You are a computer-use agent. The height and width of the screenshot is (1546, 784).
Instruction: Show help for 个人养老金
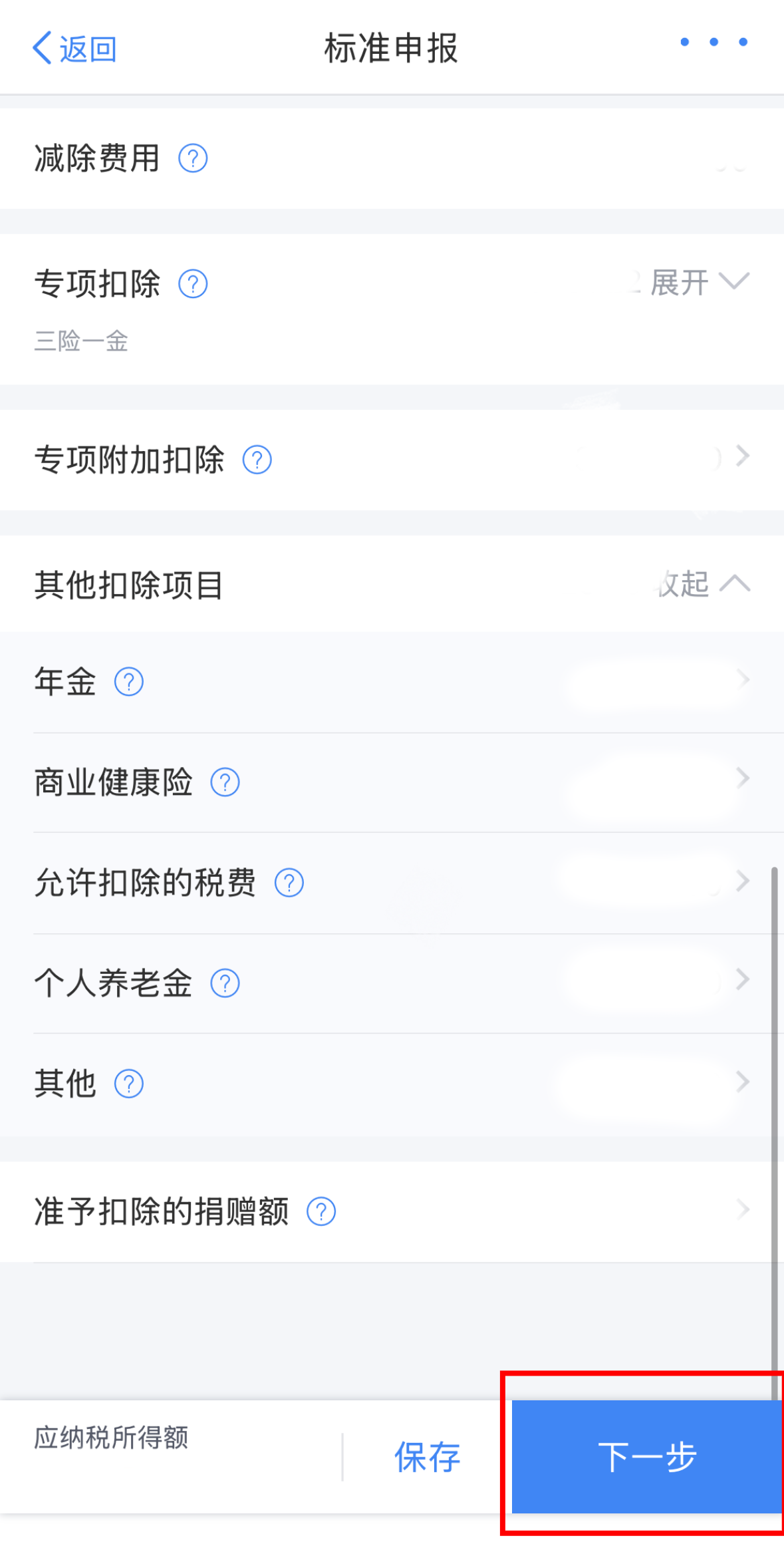225,983
